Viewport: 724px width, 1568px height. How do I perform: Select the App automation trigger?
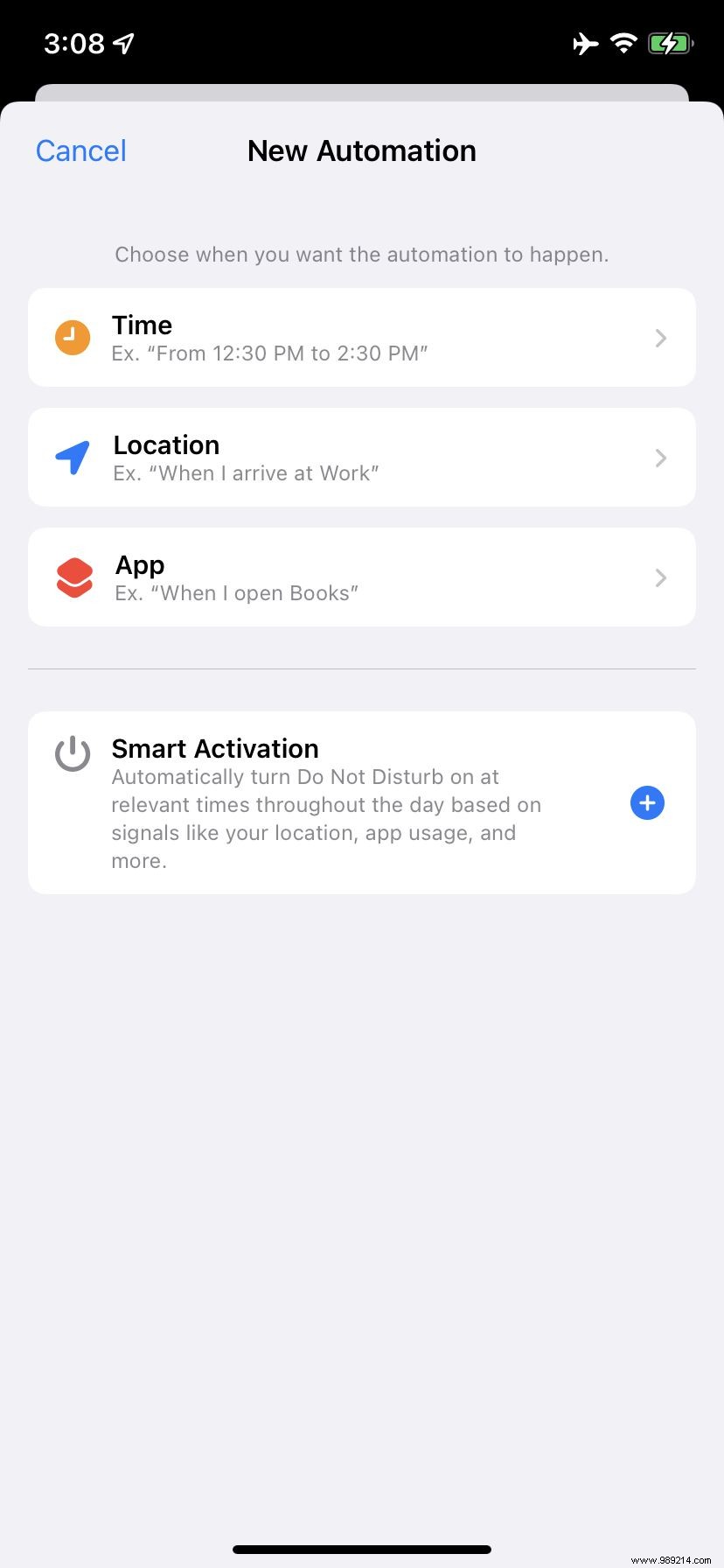[x=362, y=576]
